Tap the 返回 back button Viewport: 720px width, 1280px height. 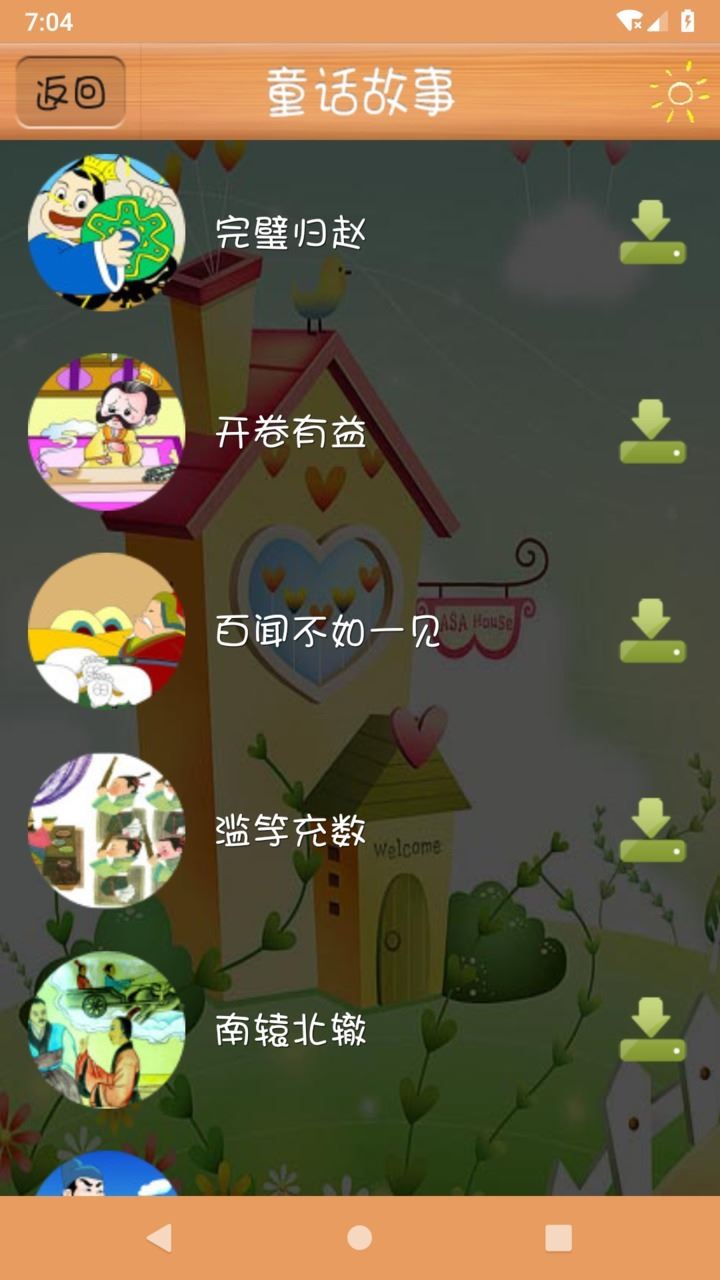[70, 92]
